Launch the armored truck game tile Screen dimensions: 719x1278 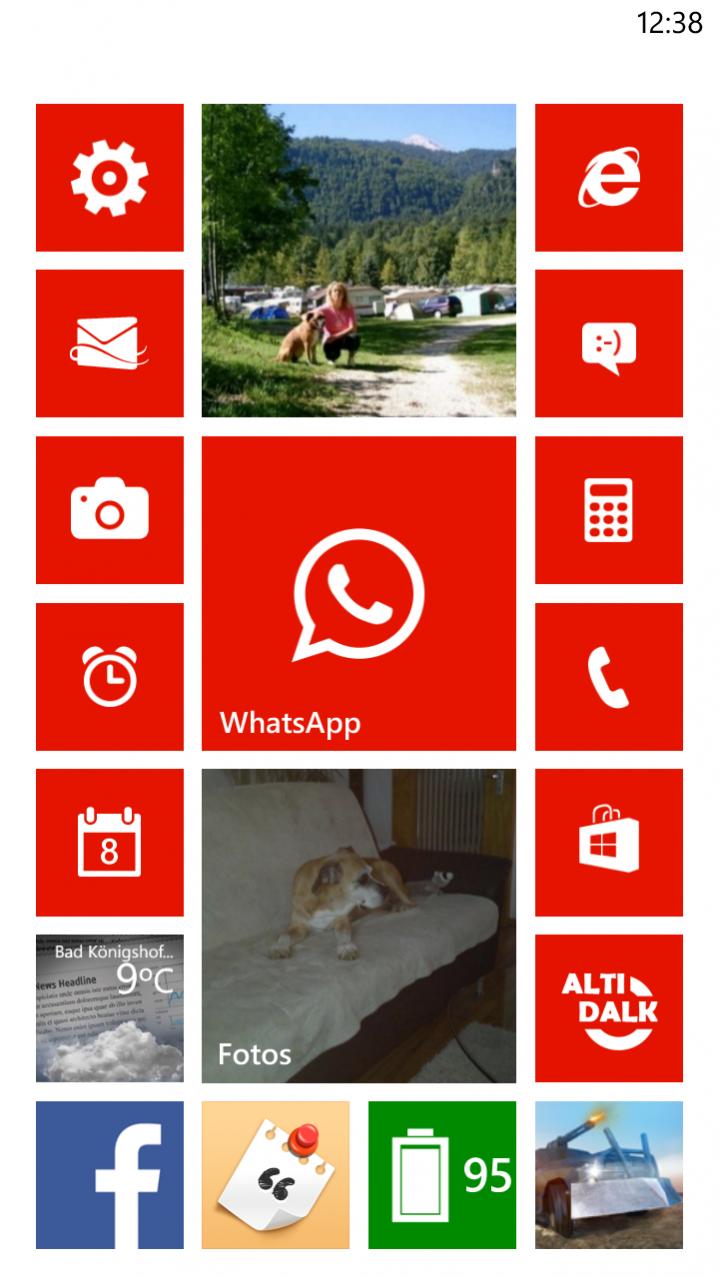coord(608,1174)
